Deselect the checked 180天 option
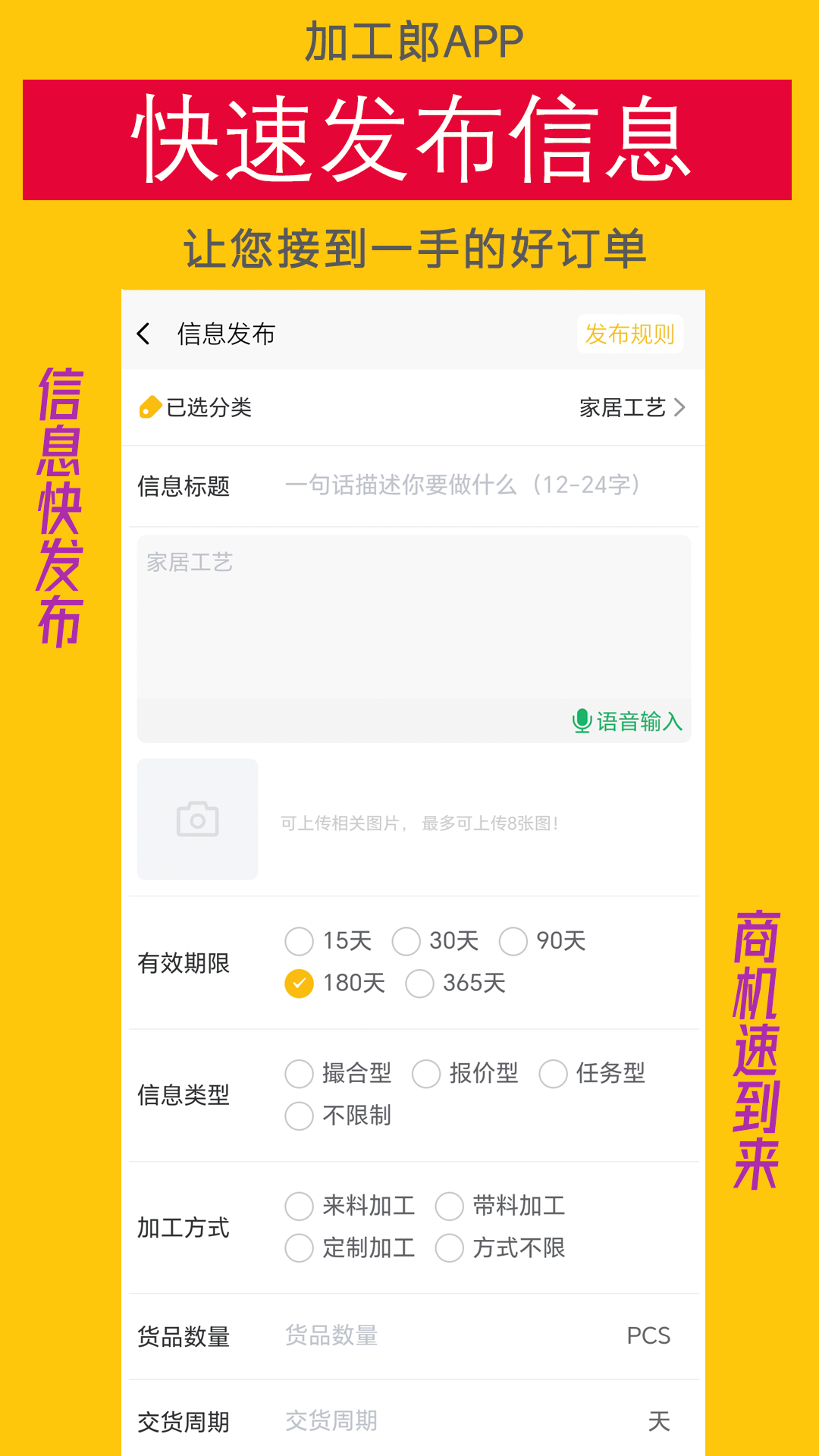The width and height of the screenshot is (819, 1456). pyautogui.click(x=300, y=983)
